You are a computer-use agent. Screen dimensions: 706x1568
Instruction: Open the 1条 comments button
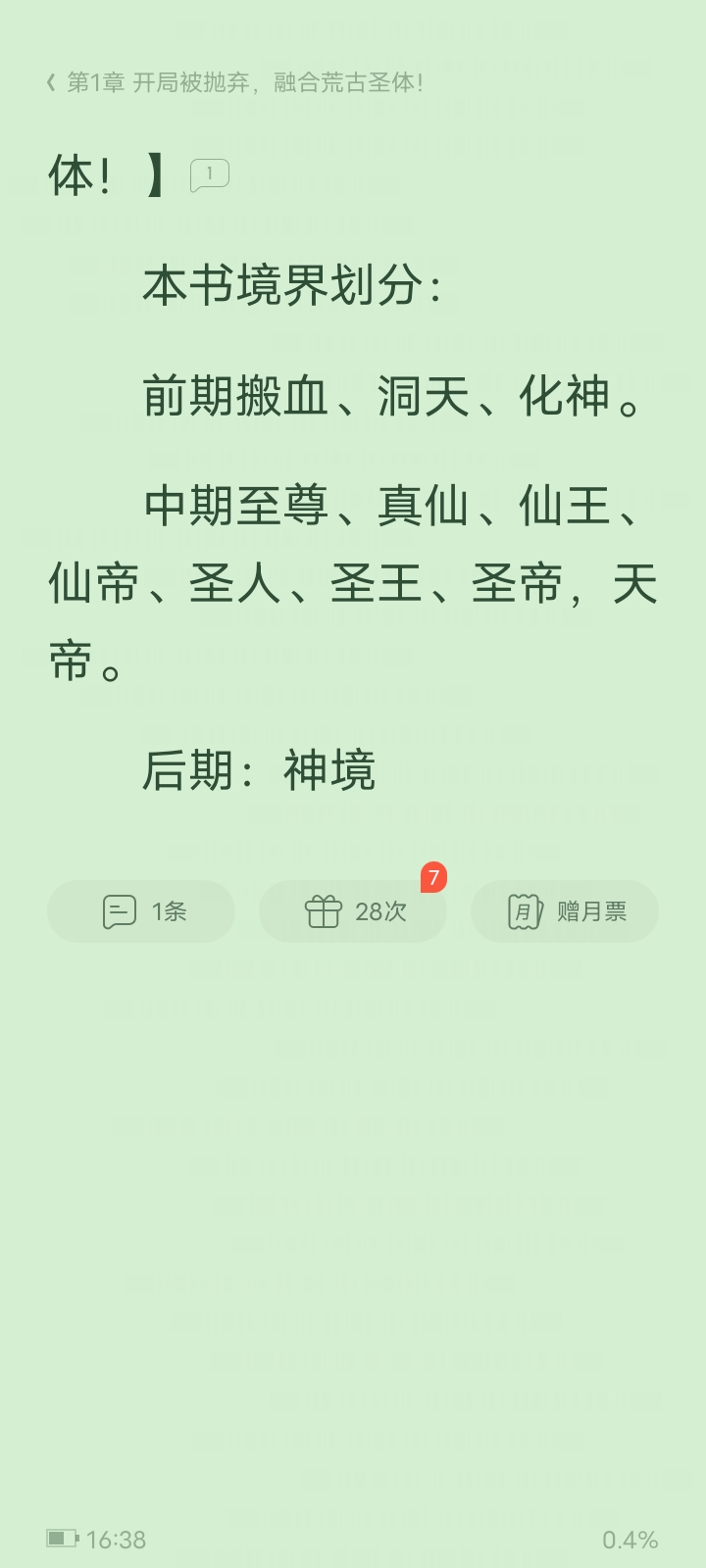141,911
